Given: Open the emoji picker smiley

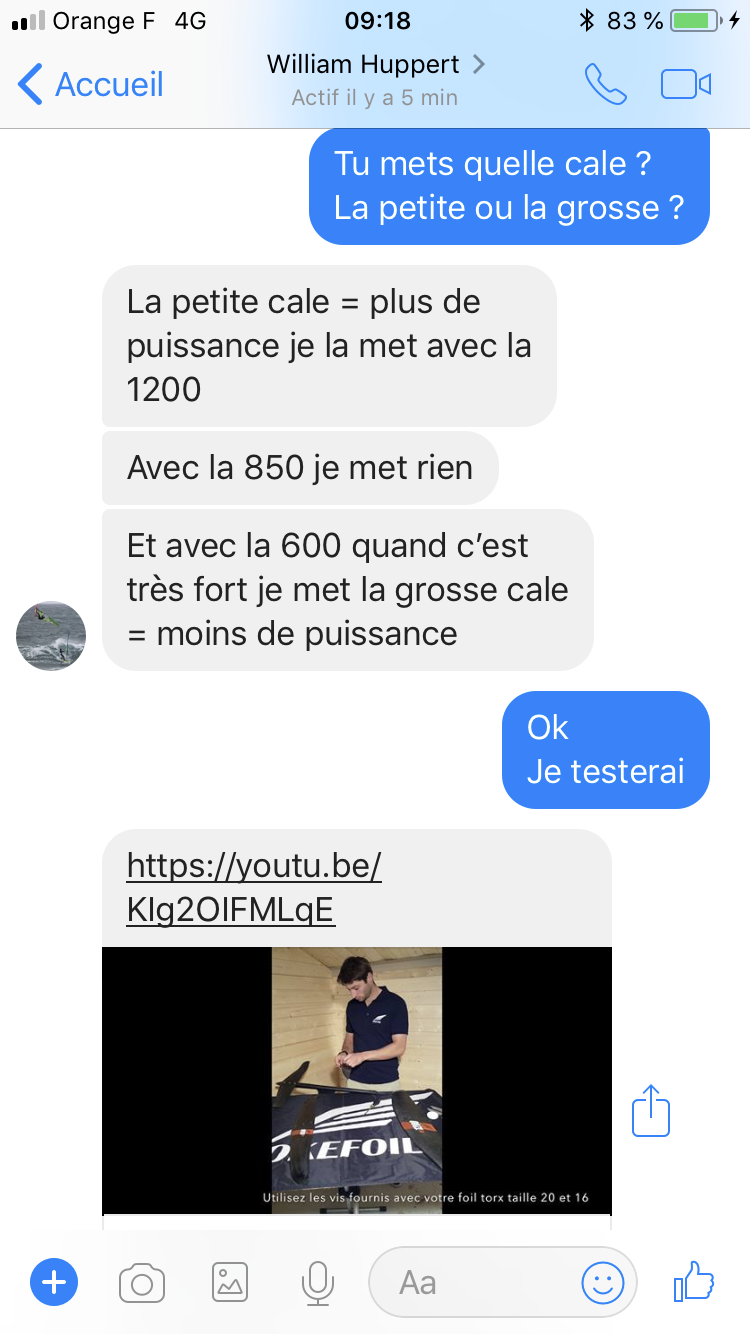Looking at the screenshot, I should [x=603, y=1282].
